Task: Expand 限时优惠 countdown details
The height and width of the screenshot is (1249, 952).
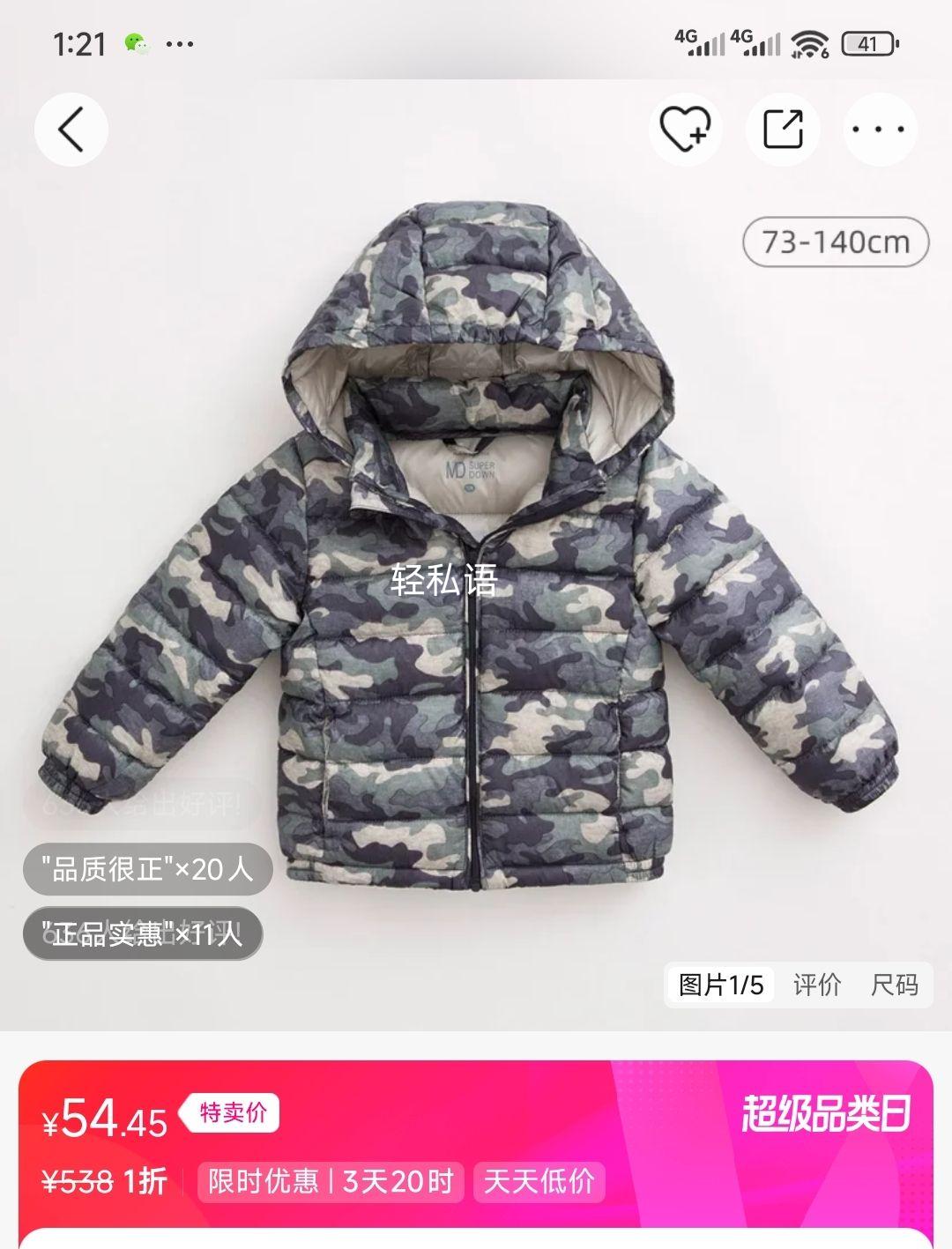Action: (332, 1181)
